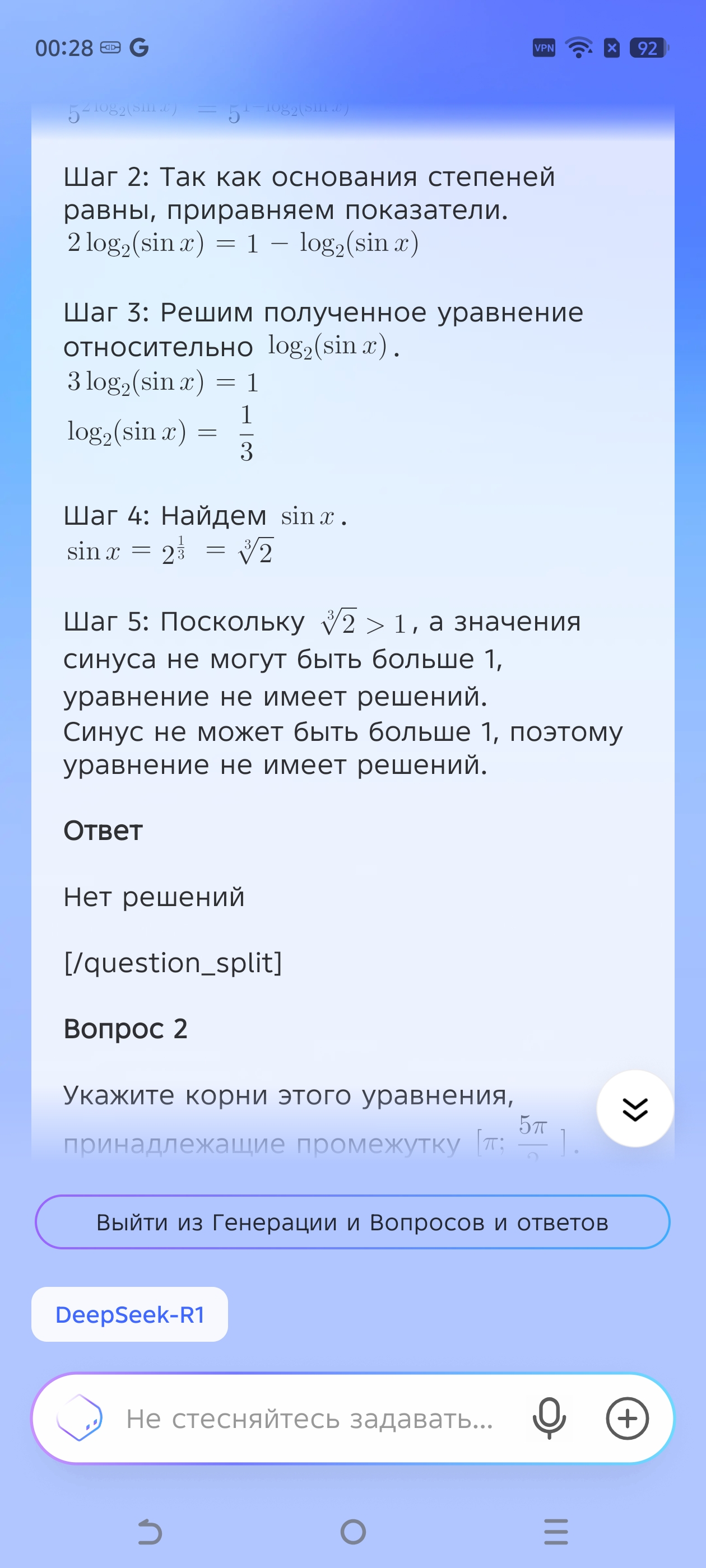Tap the cube assistant icon in input bar
The width and height of the screenshot is (706, 1568).
point(79,1418)
